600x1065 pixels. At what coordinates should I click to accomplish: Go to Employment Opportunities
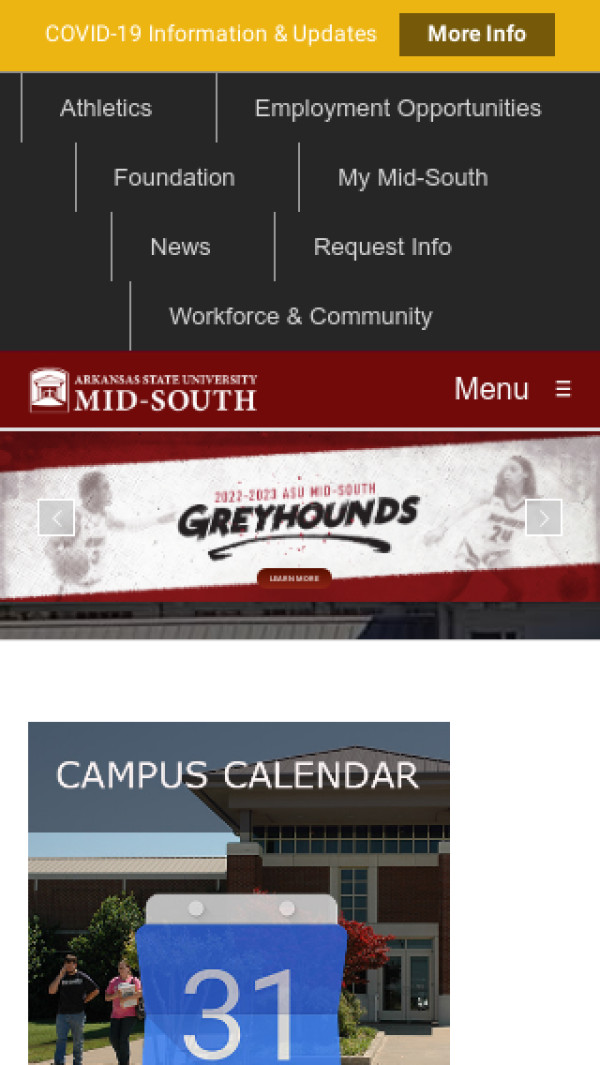coord(397,108)
